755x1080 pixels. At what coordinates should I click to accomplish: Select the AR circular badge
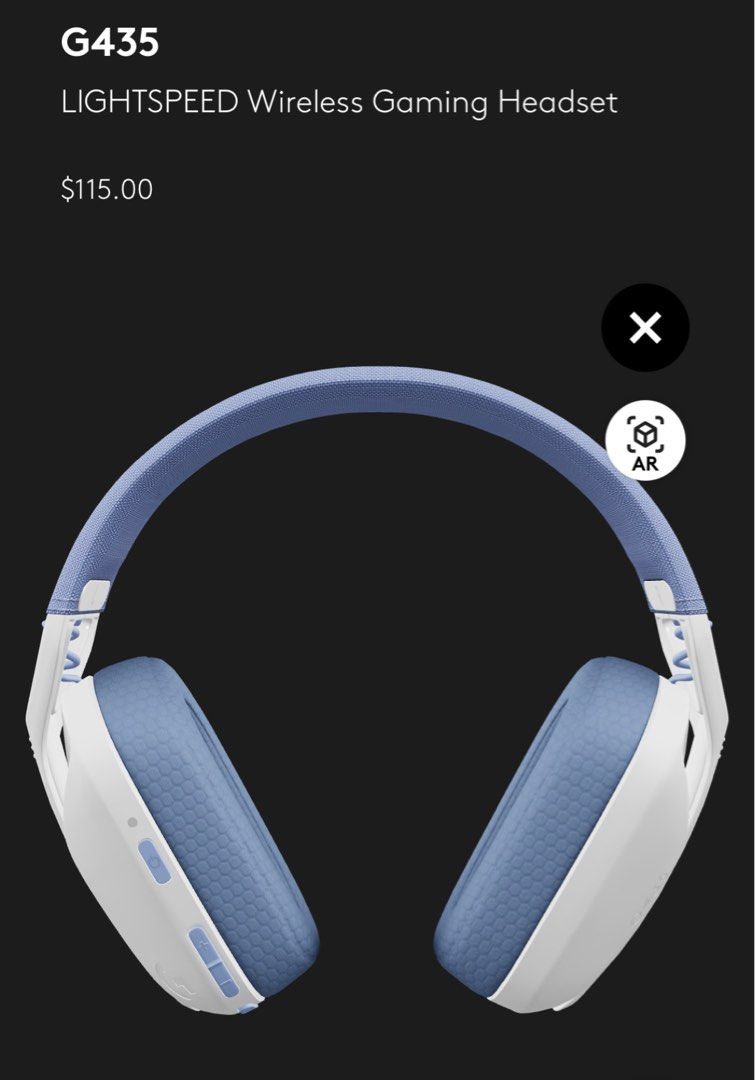coord(645,440)
